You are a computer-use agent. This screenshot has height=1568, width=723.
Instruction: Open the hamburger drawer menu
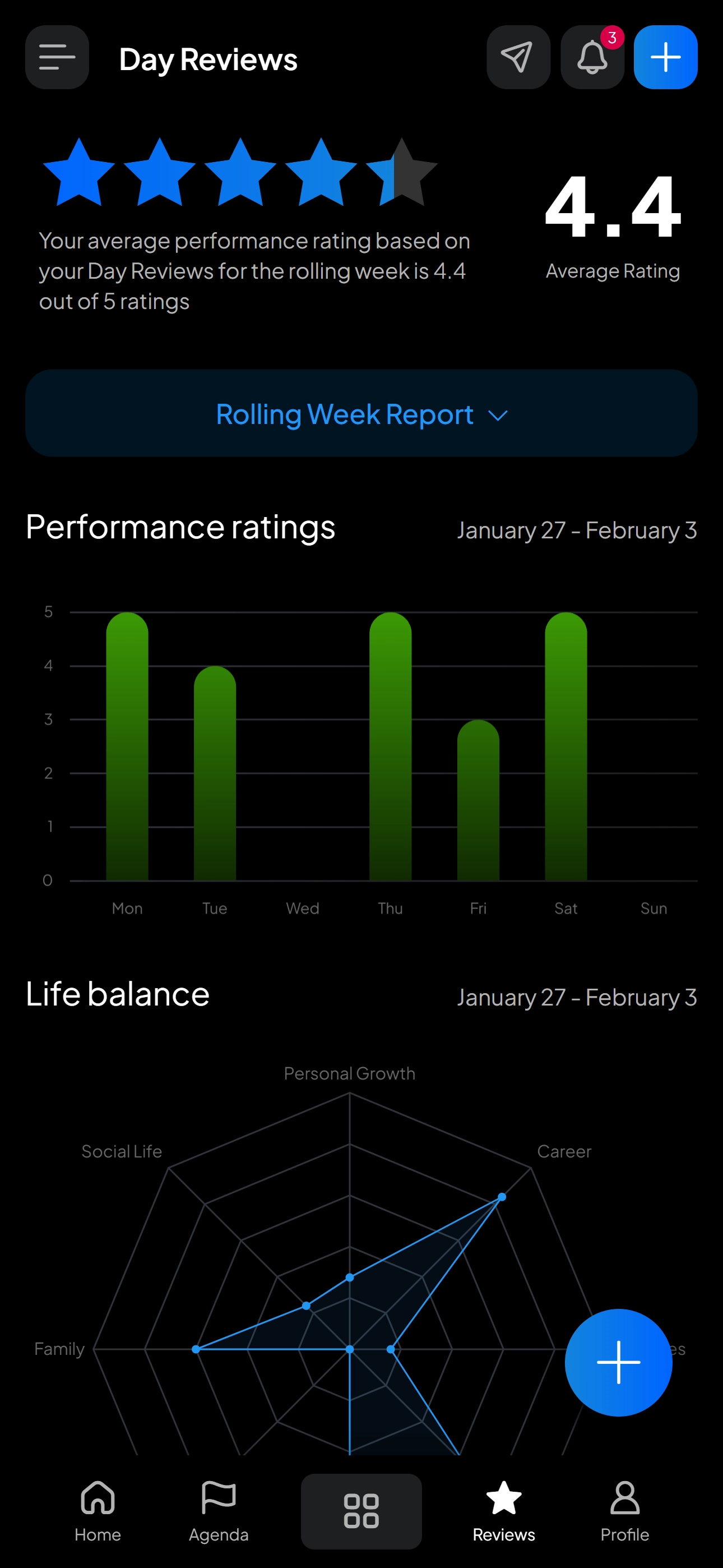click(x=57, y=57)
